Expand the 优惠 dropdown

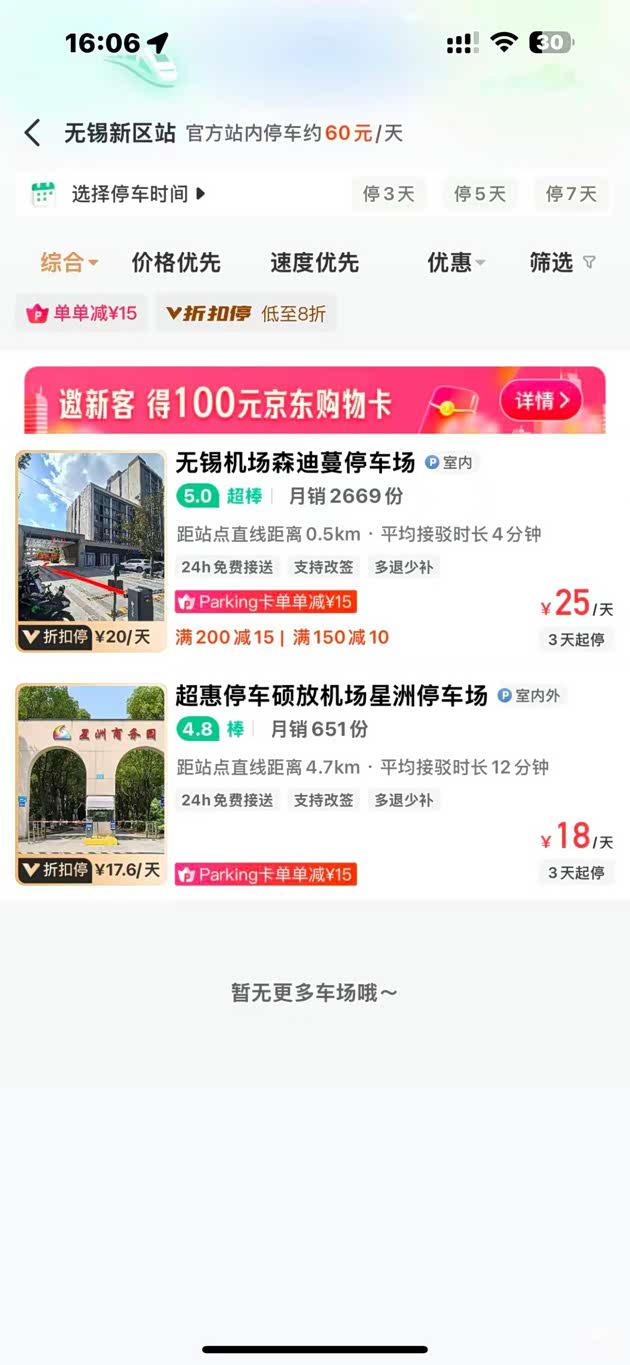coord(455,263)
